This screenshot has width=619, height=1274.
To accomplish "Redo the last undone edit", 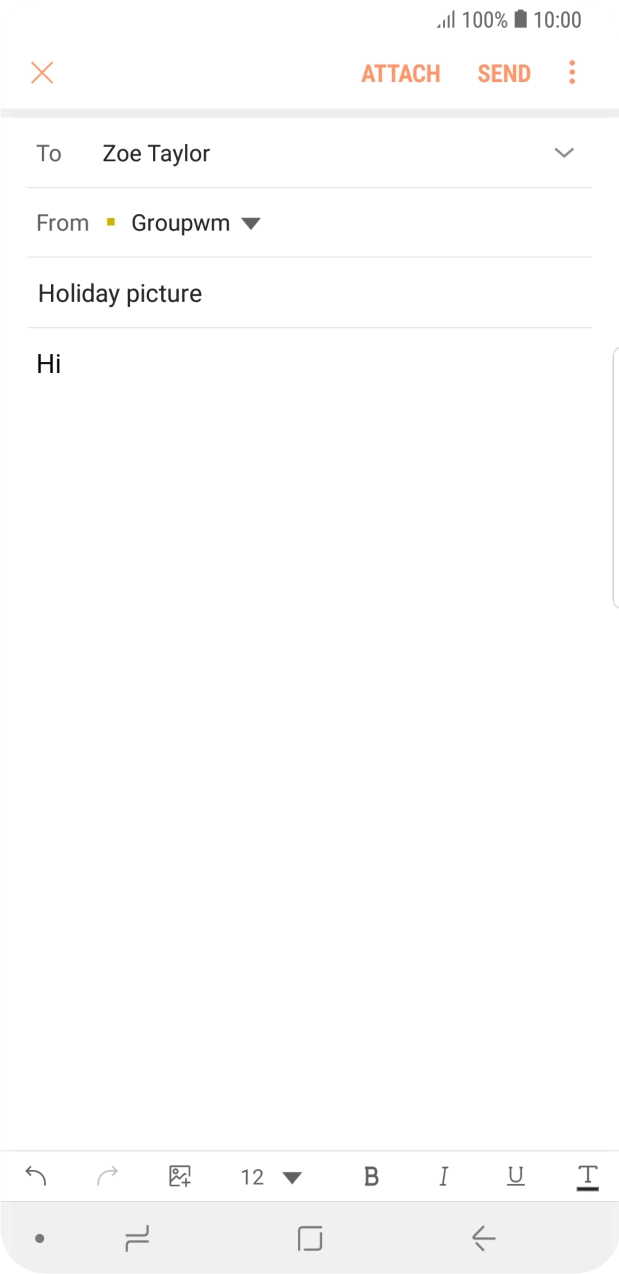I will (107, 1176).
